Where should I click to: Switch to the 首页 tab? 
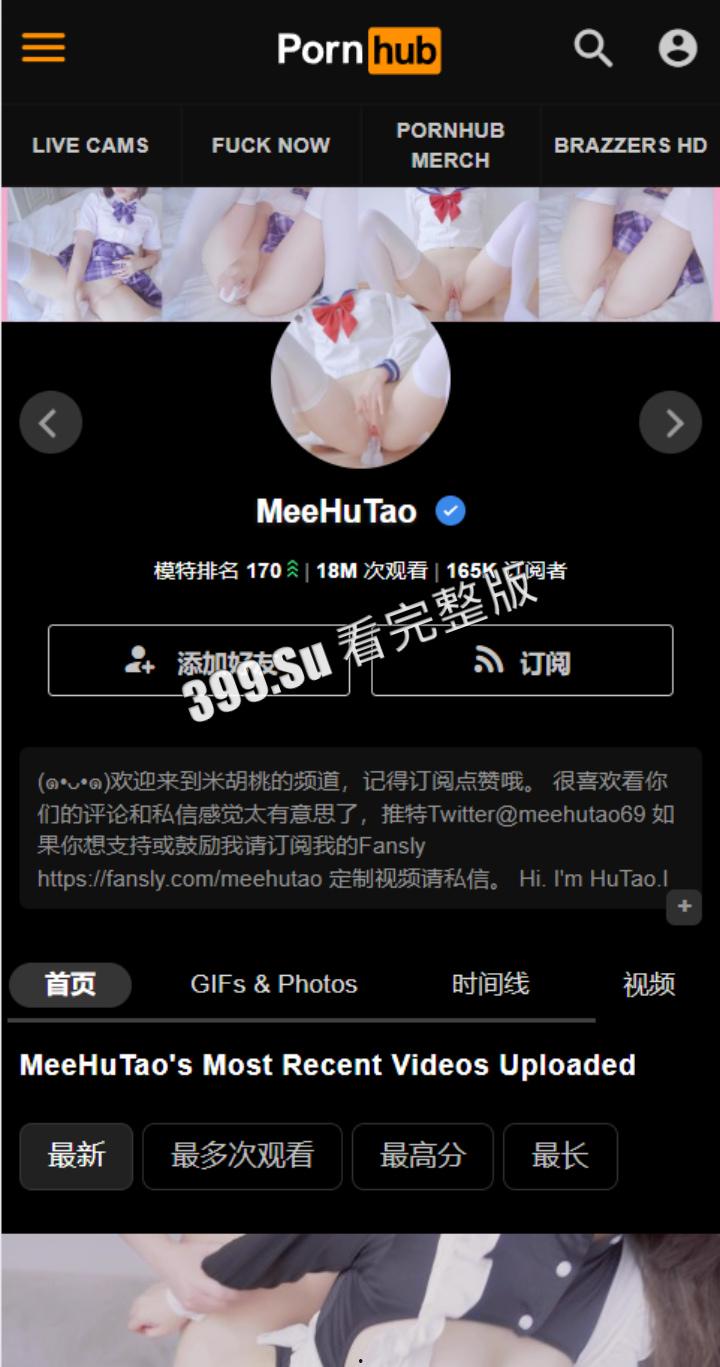[70, 984]
